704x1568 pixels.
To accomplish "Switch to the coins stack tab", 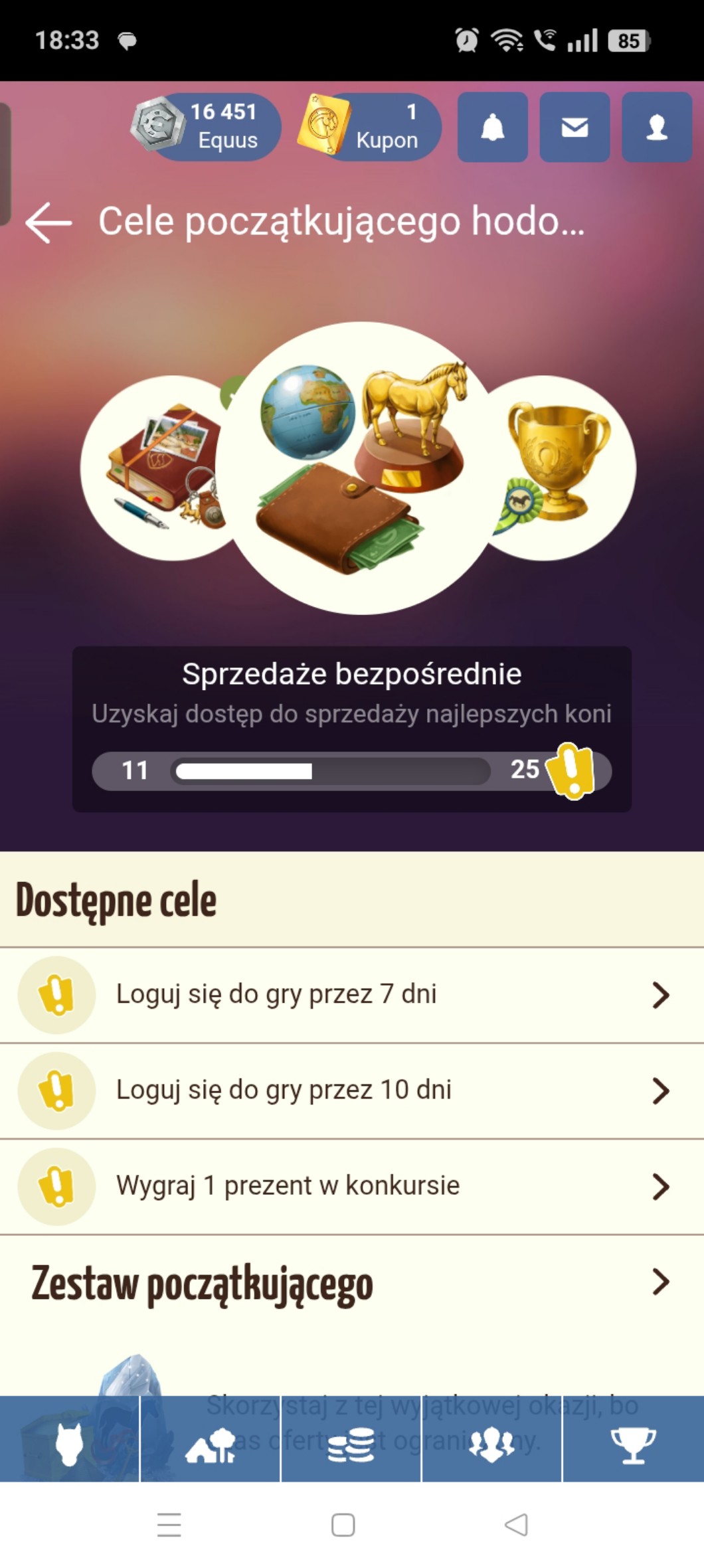I will tap(351, 1445).
